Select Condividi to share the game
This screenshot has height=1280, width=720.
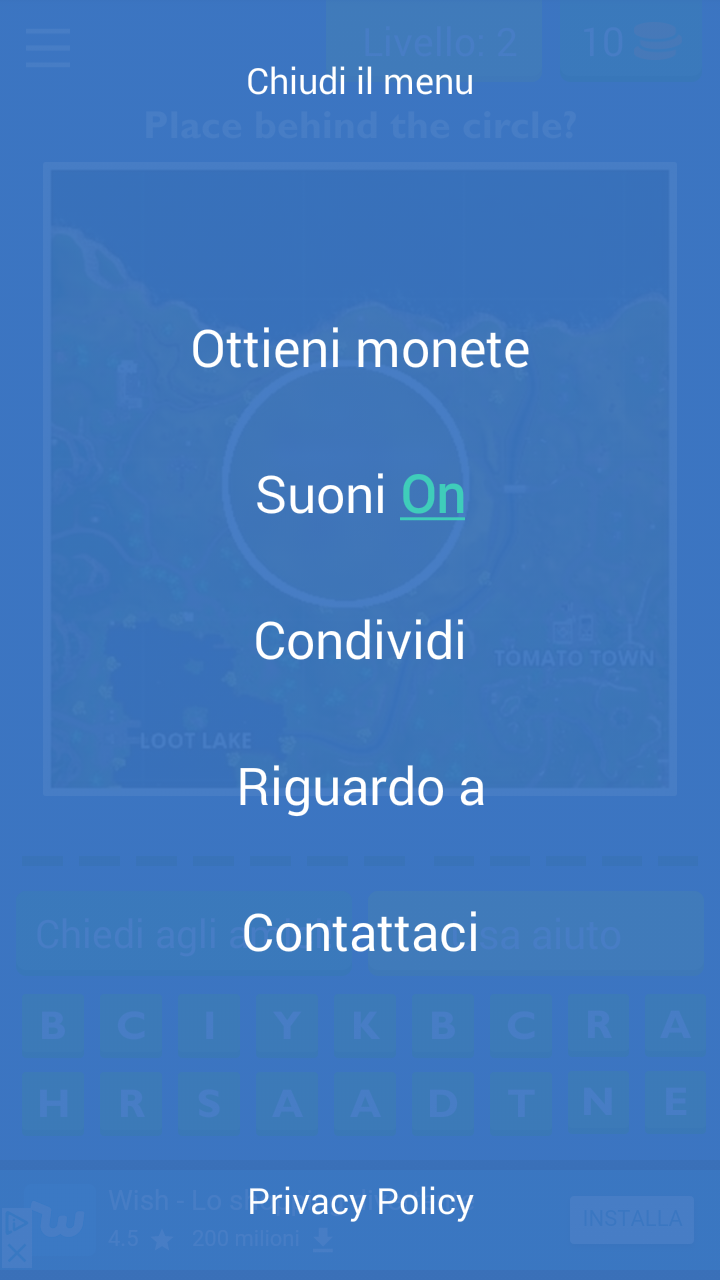pyautogui.click(x=360, y=641)
